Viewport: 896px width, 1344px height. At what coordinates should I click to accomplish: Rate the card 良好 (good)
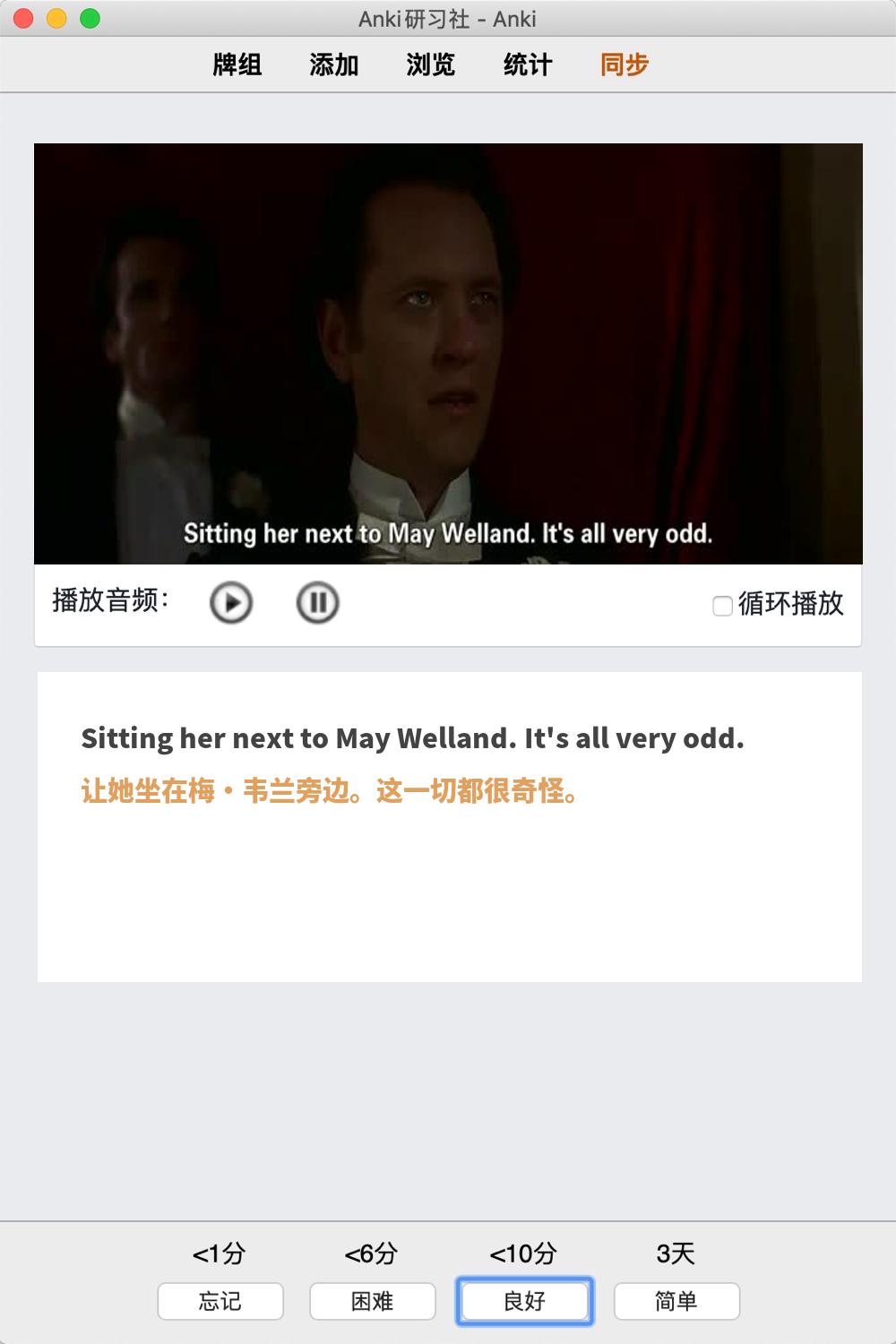[x=525, y=1301]
